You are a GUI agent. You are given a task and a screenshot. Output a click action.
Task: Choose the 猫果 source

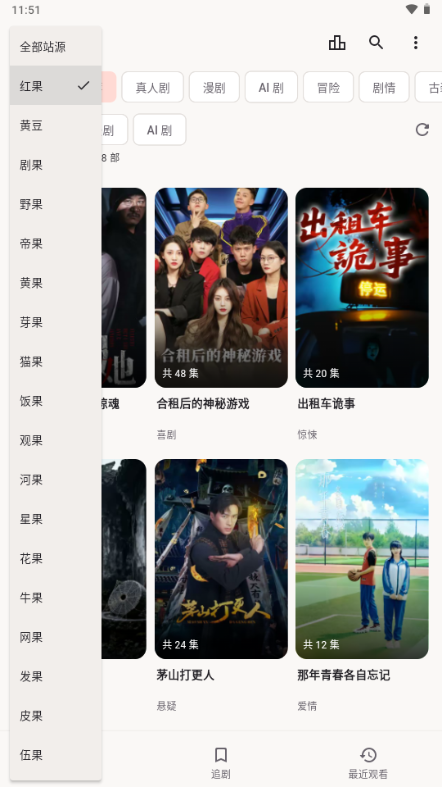(x=56, y=361)
